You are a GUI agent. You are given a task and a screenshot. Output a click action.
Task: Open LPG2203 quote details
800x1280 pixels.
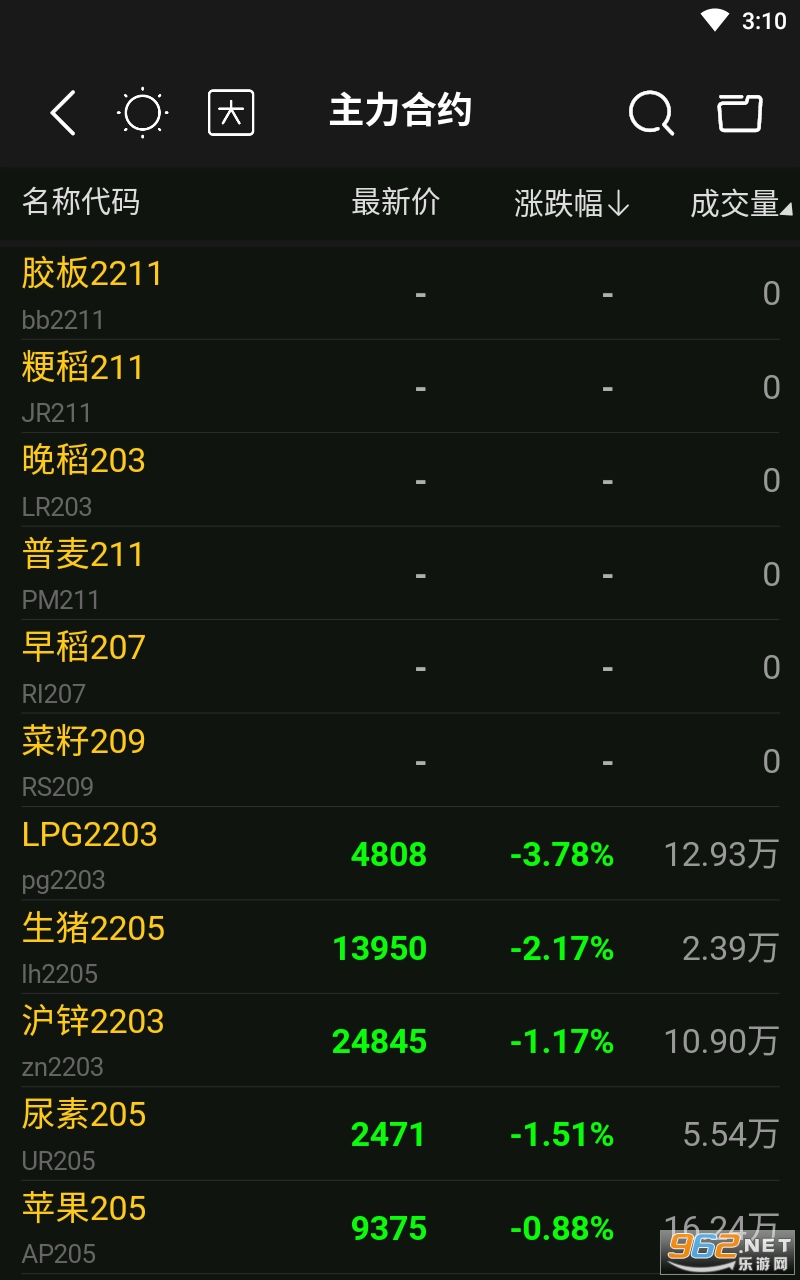pyautogui.click(x=400, y=854)
